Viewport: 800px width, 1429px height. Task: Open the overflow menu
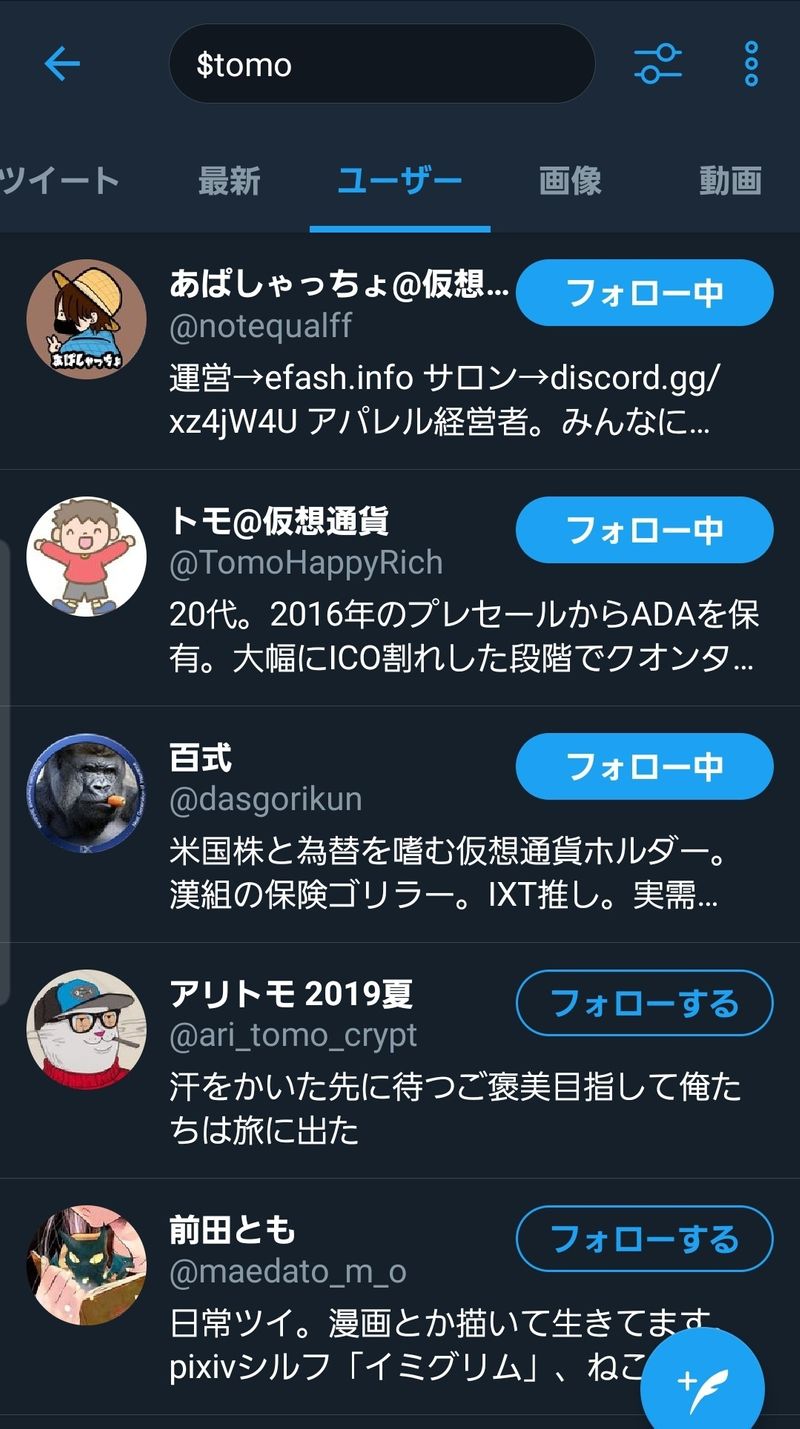[751, 65]
